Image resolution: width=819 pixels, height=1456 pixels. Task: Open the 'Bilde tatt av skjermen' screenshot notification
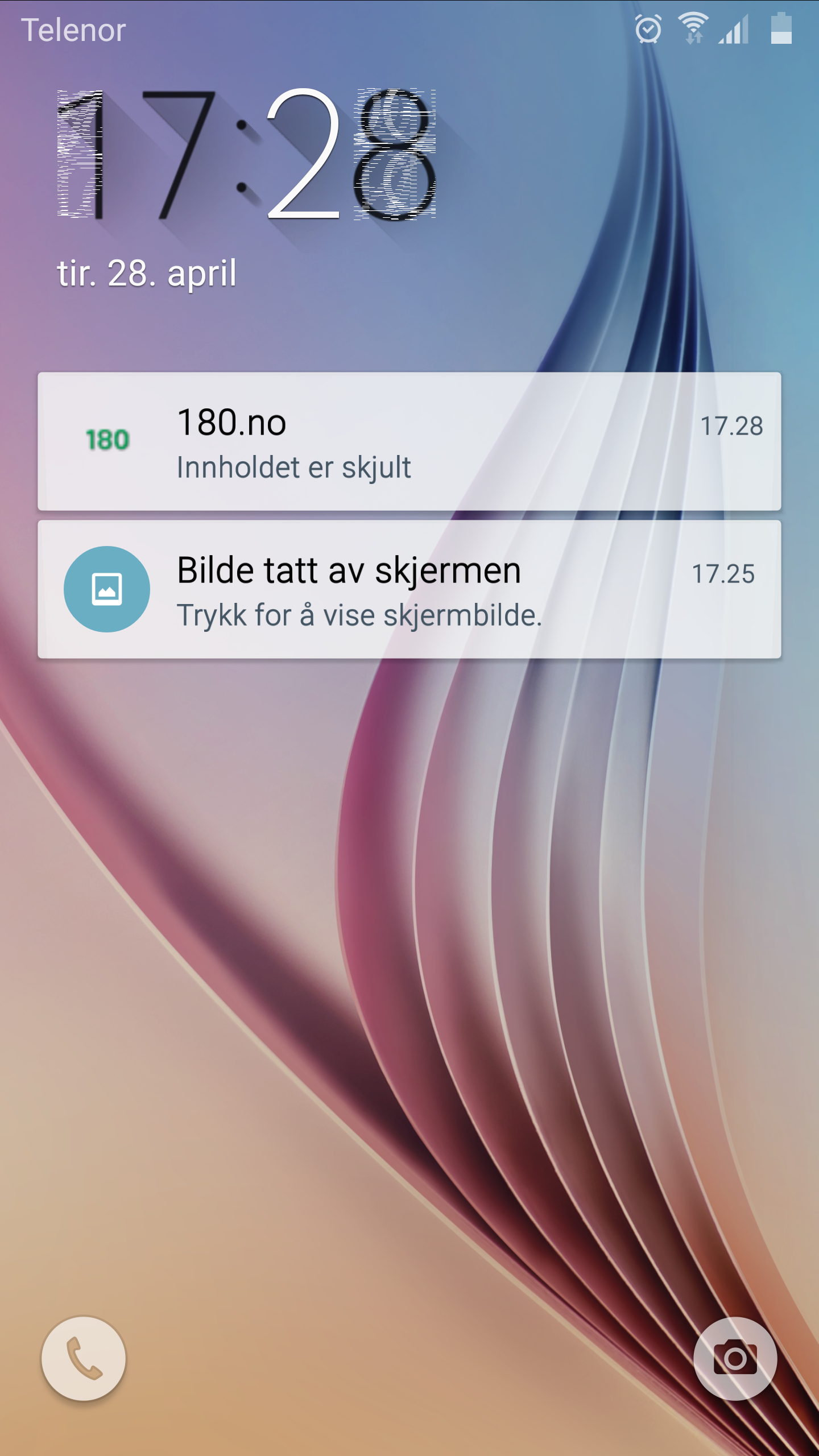pos(409,590)
